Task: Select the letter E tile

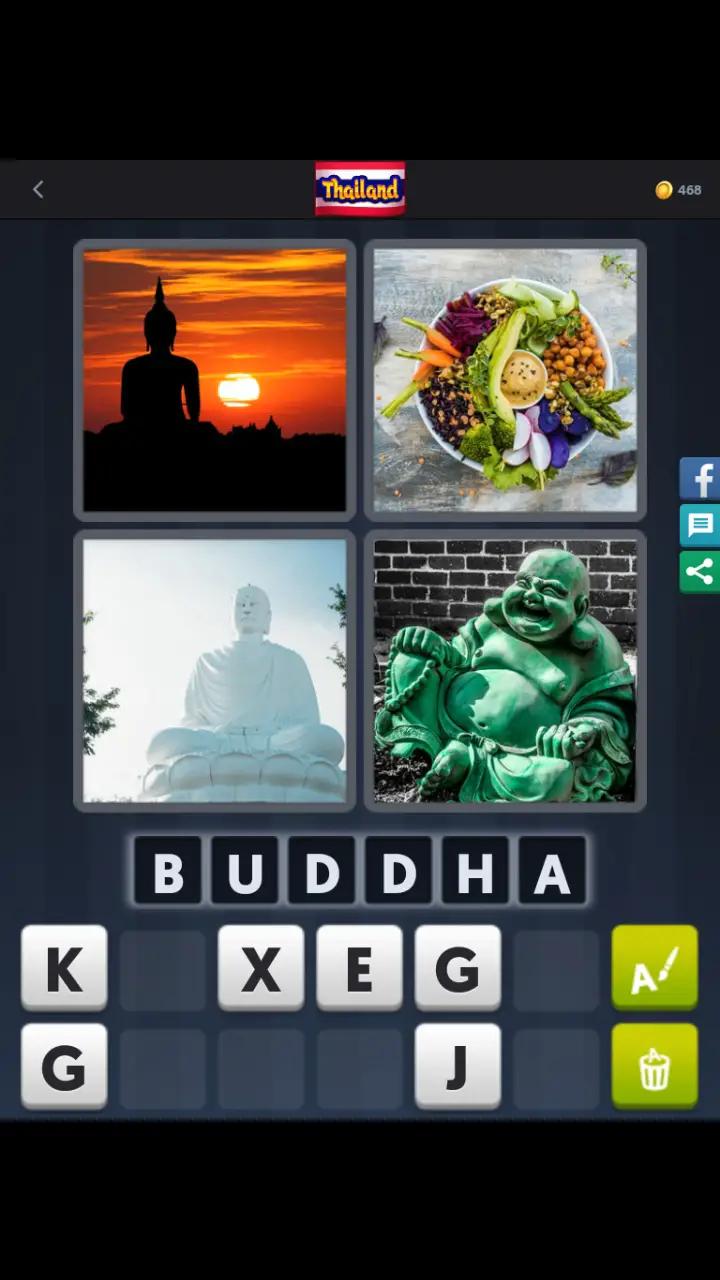Action: point(359,967)
